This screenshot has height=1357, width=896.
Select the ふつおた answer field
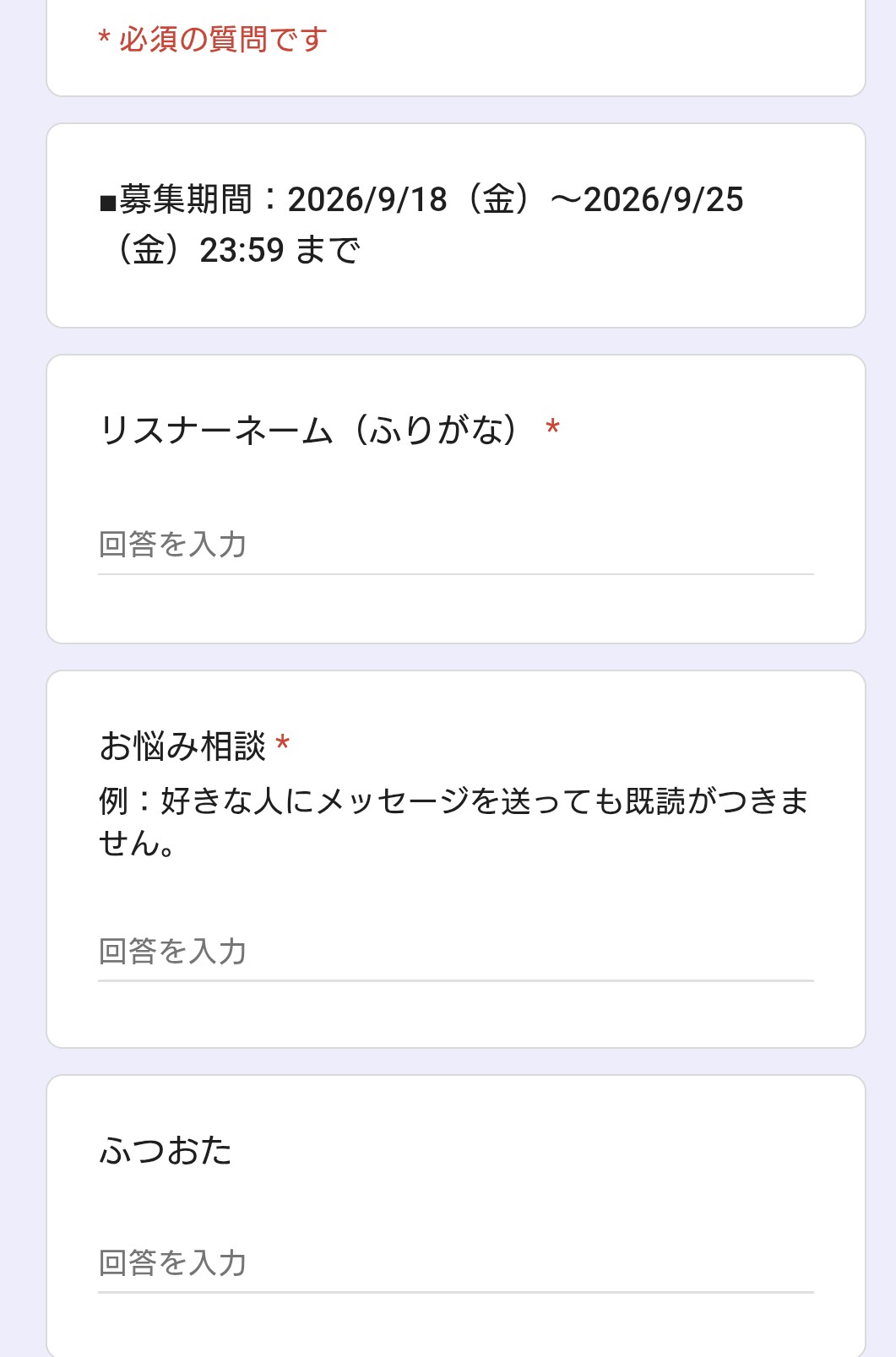tap(456, 1264)
